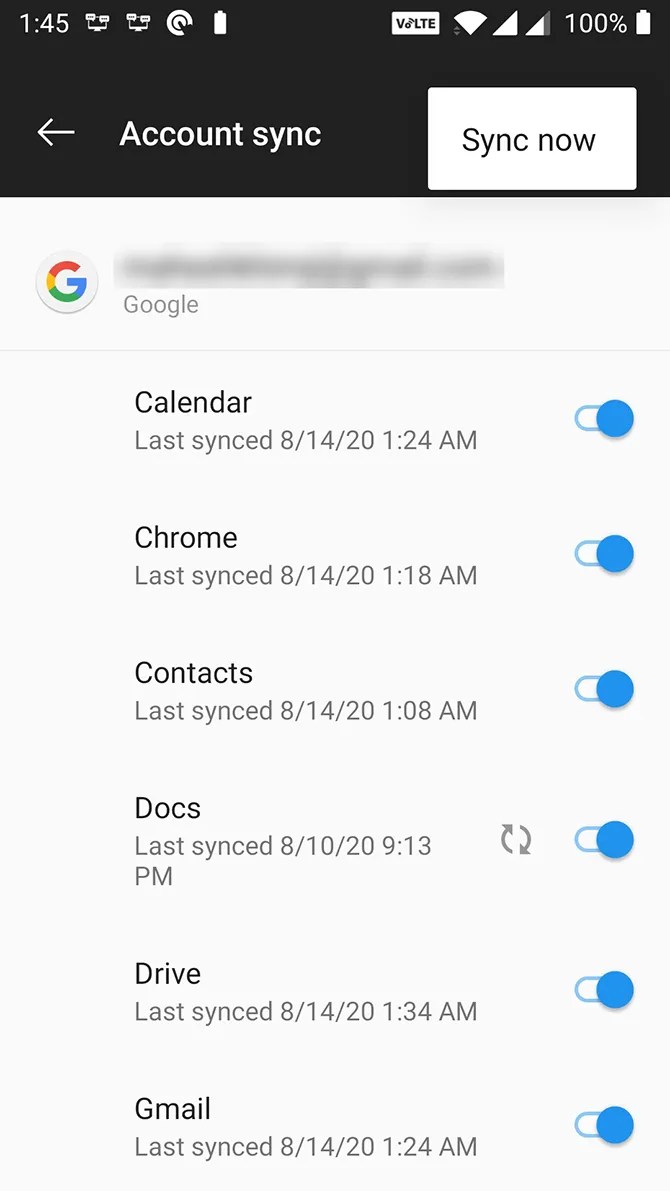This screenshot has height=1191, width=670.
Task: Switch off Contacts syncing
Action: [x=605, y=689]
